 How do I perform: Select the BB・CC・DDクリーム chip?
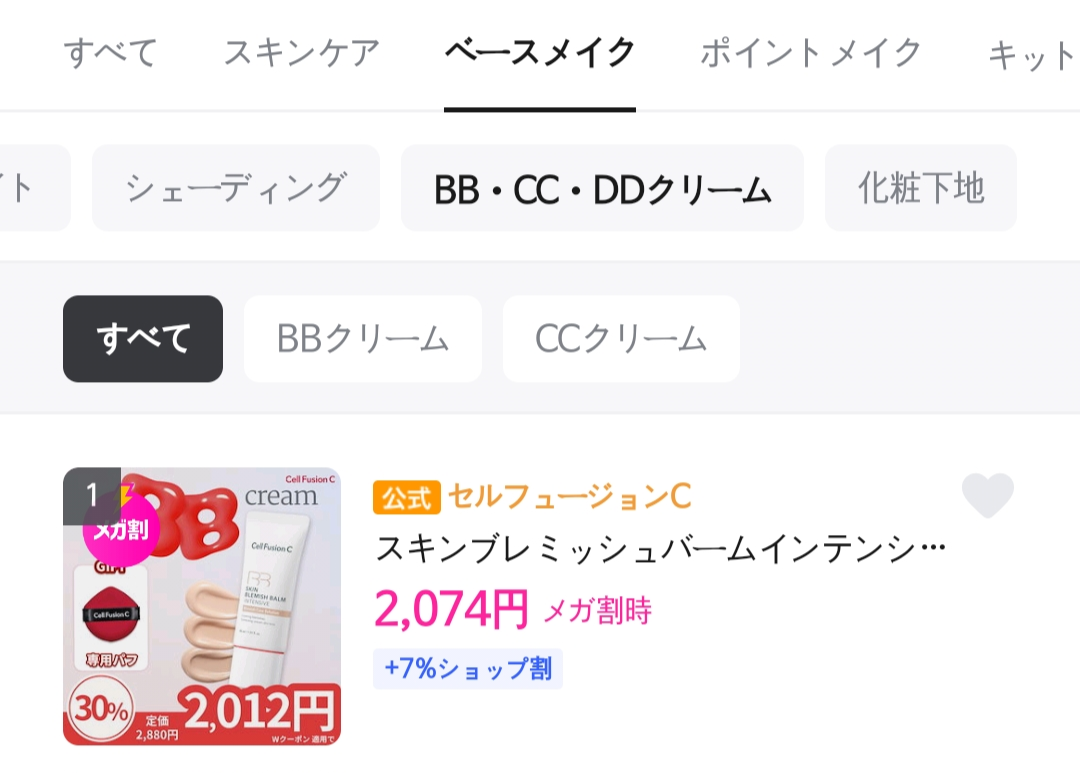point(602,188)
